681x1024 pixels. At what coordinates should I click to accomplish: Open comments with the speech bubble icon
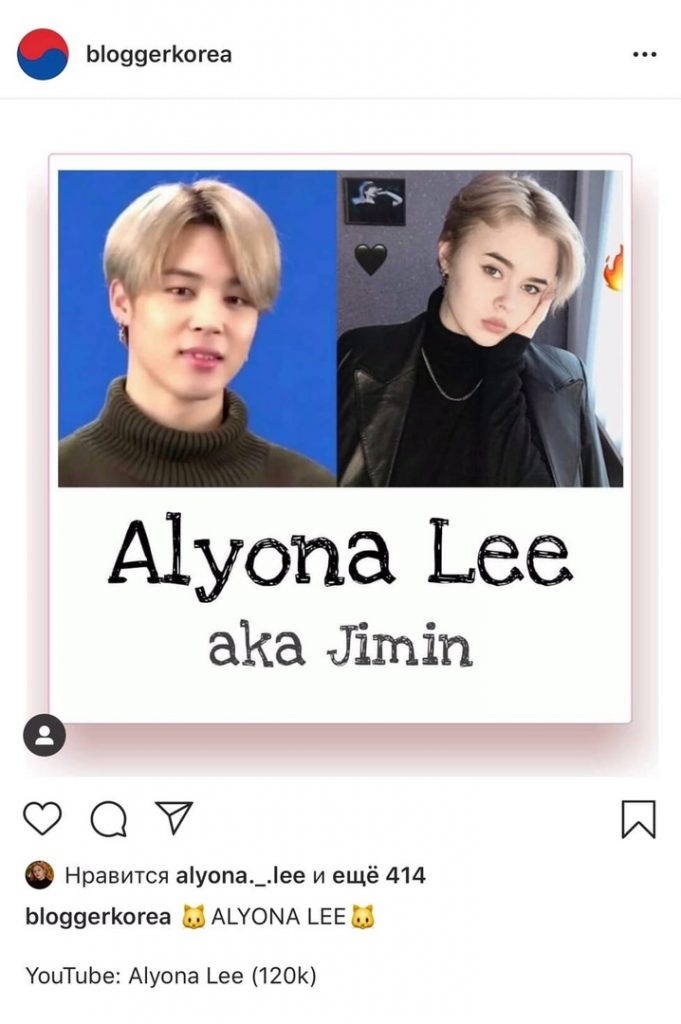tap(108, 820)
